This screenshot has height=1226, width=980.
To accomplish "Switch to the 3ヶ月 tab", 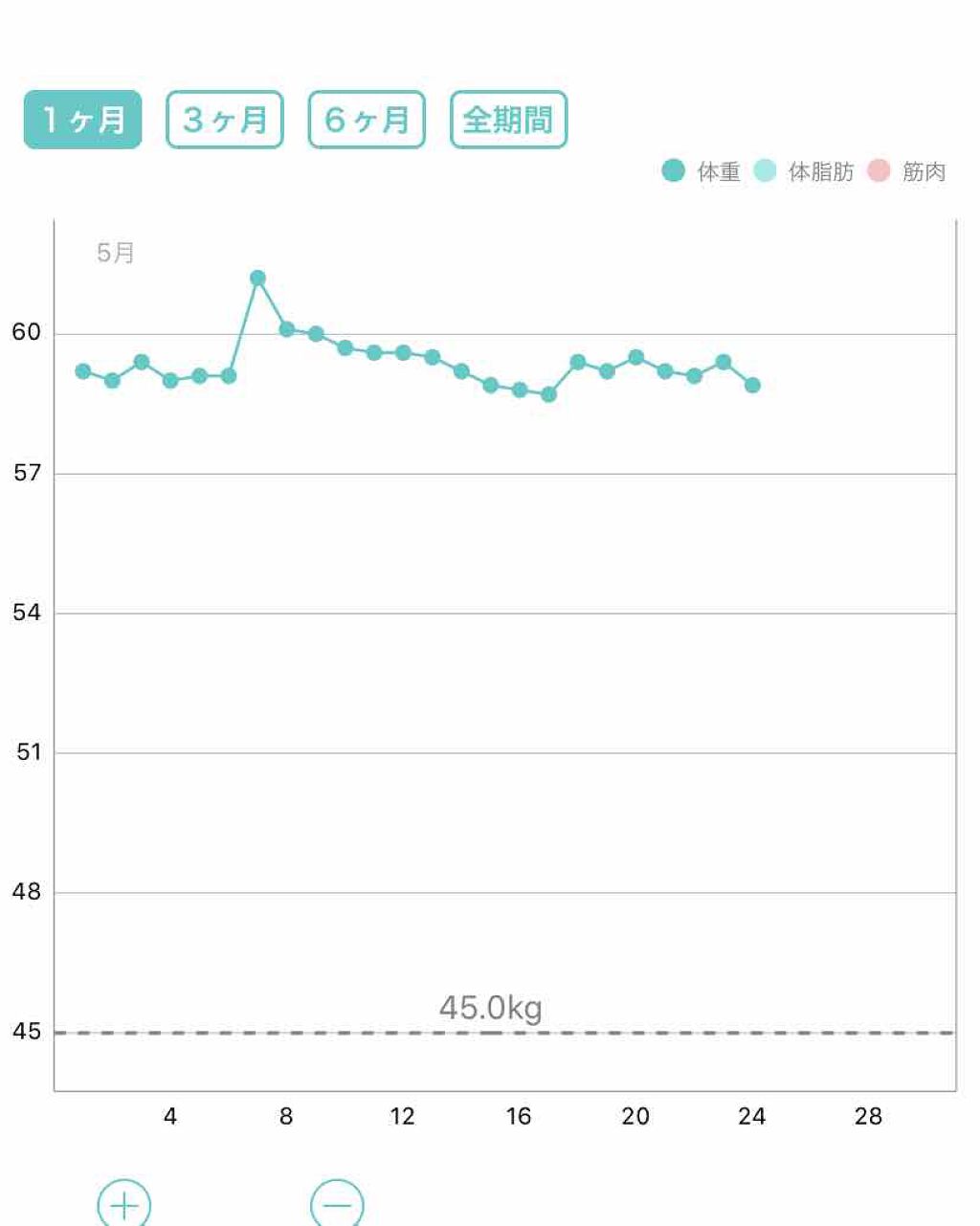I will [224, 119].
